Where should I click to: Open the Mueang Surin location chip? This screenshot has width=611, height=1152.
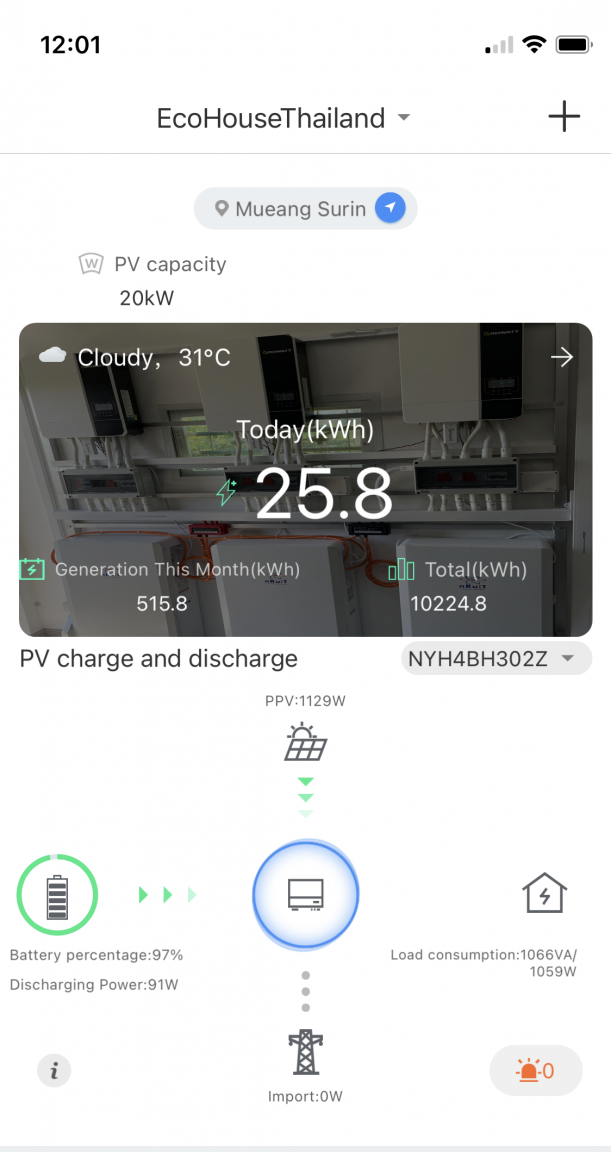(x=305, y=209)
